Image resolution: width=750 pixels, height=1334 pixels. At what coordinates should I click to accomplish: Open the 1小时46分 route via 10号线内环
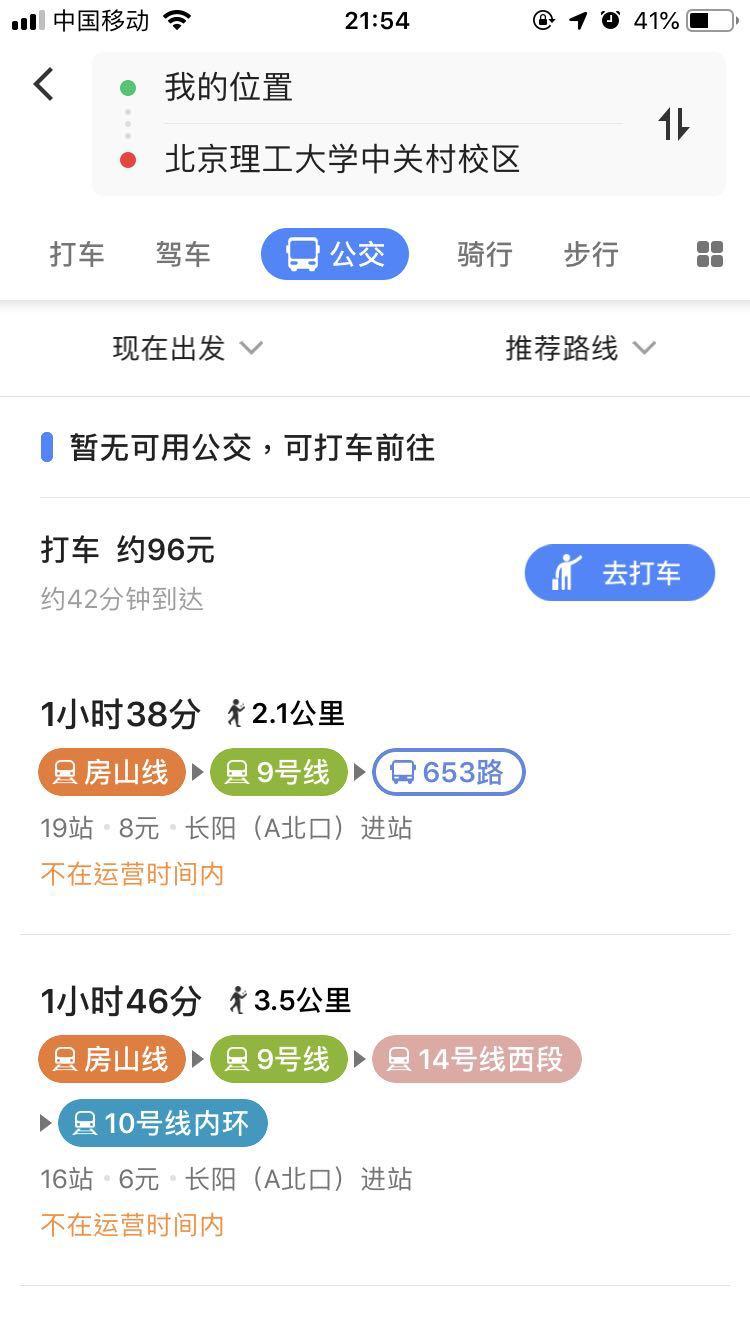pos(375,1111)
